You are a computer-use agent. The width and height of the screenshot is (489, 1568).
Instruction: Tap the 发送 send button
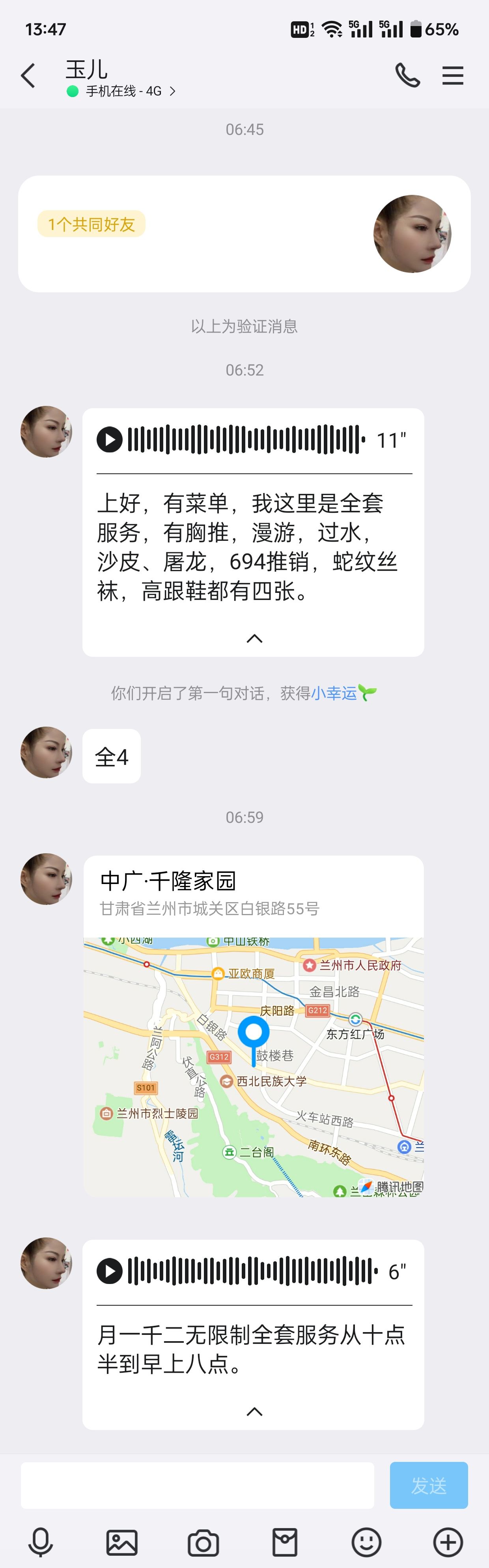tap(428, 1485)
